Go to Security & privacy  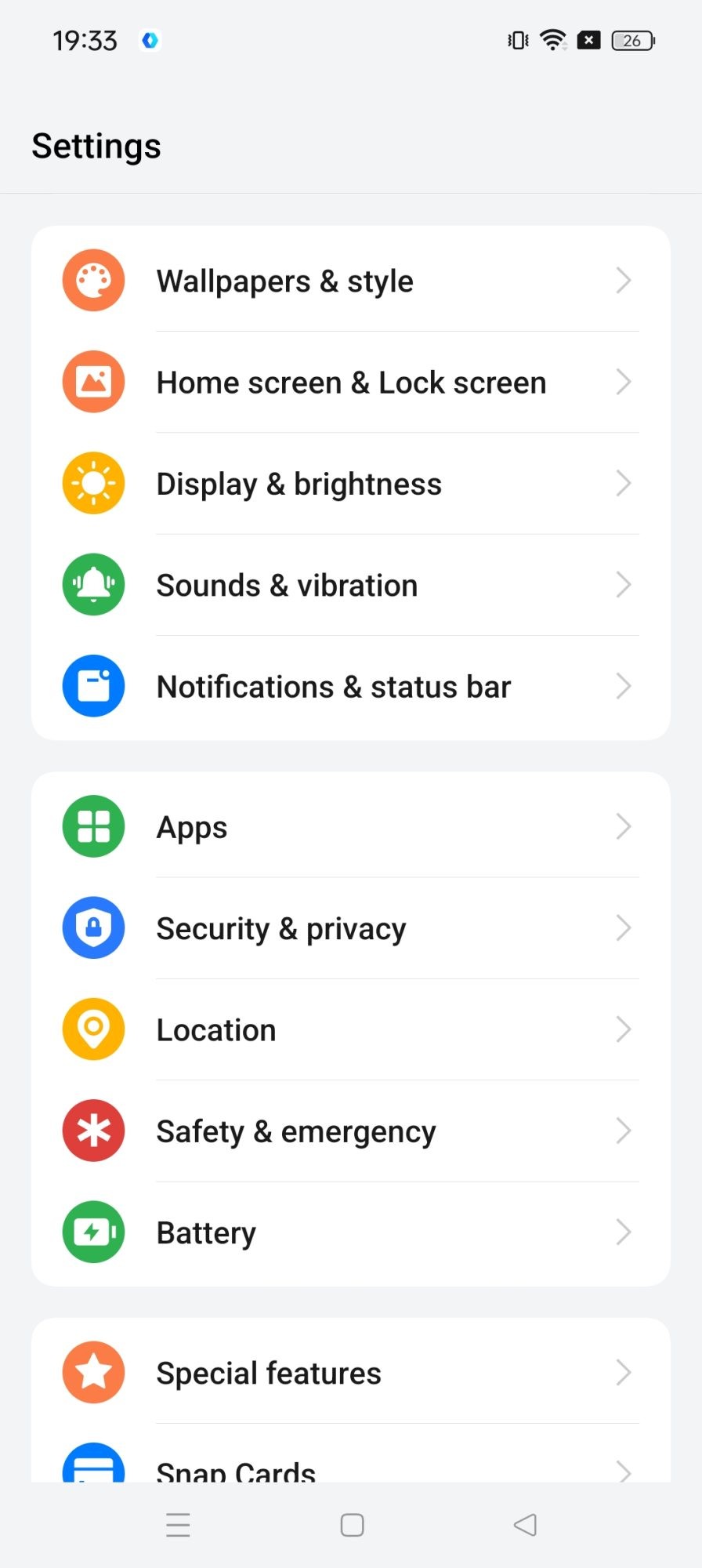point(350,928)
